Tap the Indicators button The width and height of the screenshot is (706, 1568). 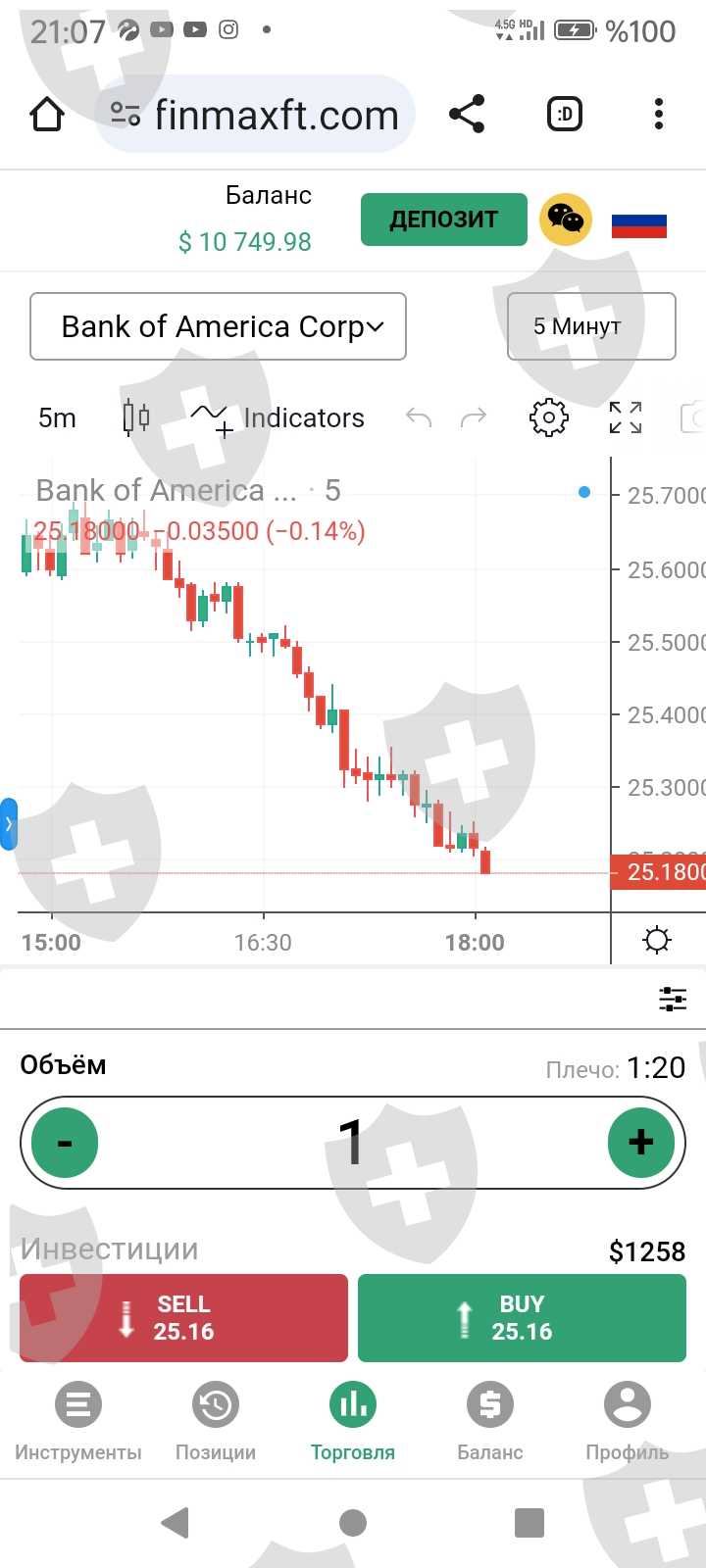277,418
